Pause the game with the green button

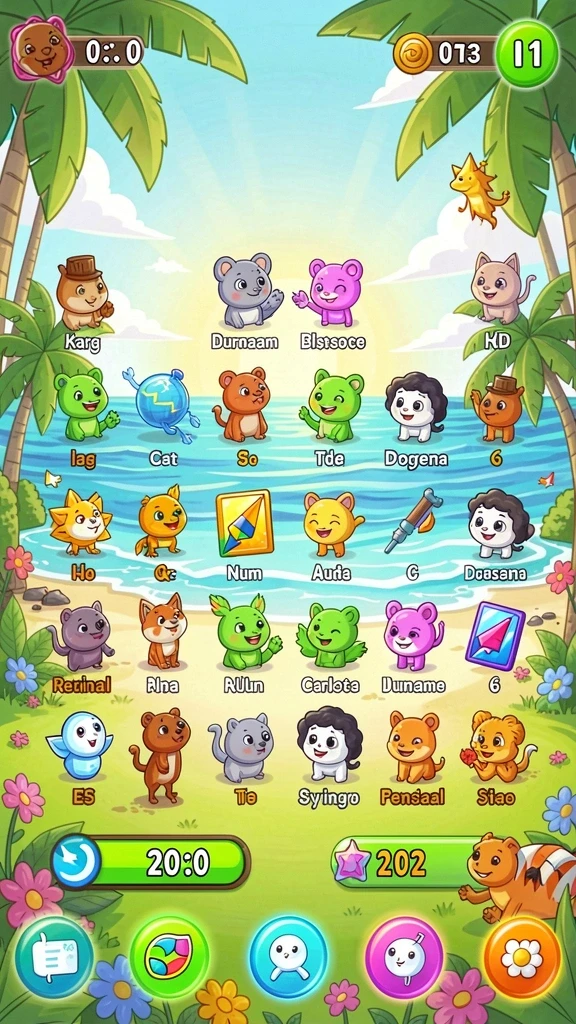click(526, 53)
